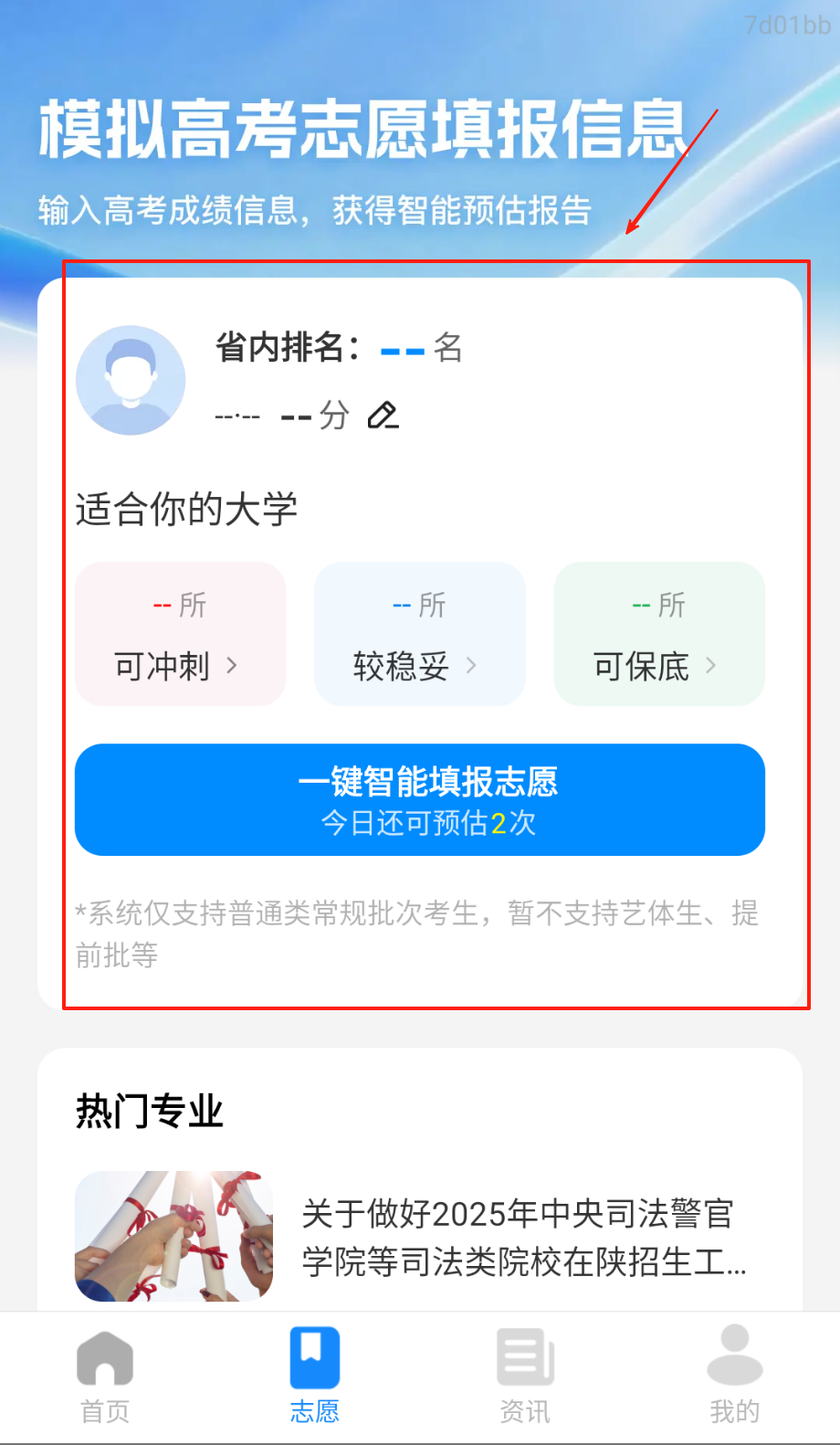Tap 一键智能填报志愿 button
The height and width of the screenshot is (1445, 840).
click(x=419, y=799)
